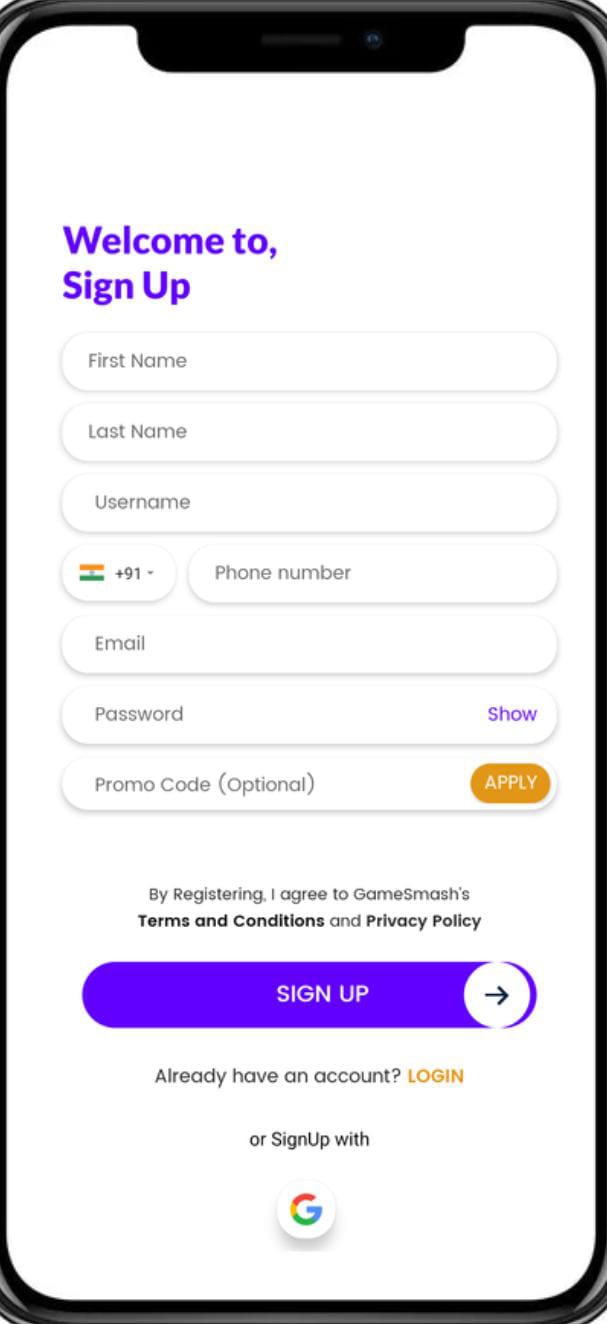
Task: Go to LOGIN for existing accounts
Action: [435, 1076]
